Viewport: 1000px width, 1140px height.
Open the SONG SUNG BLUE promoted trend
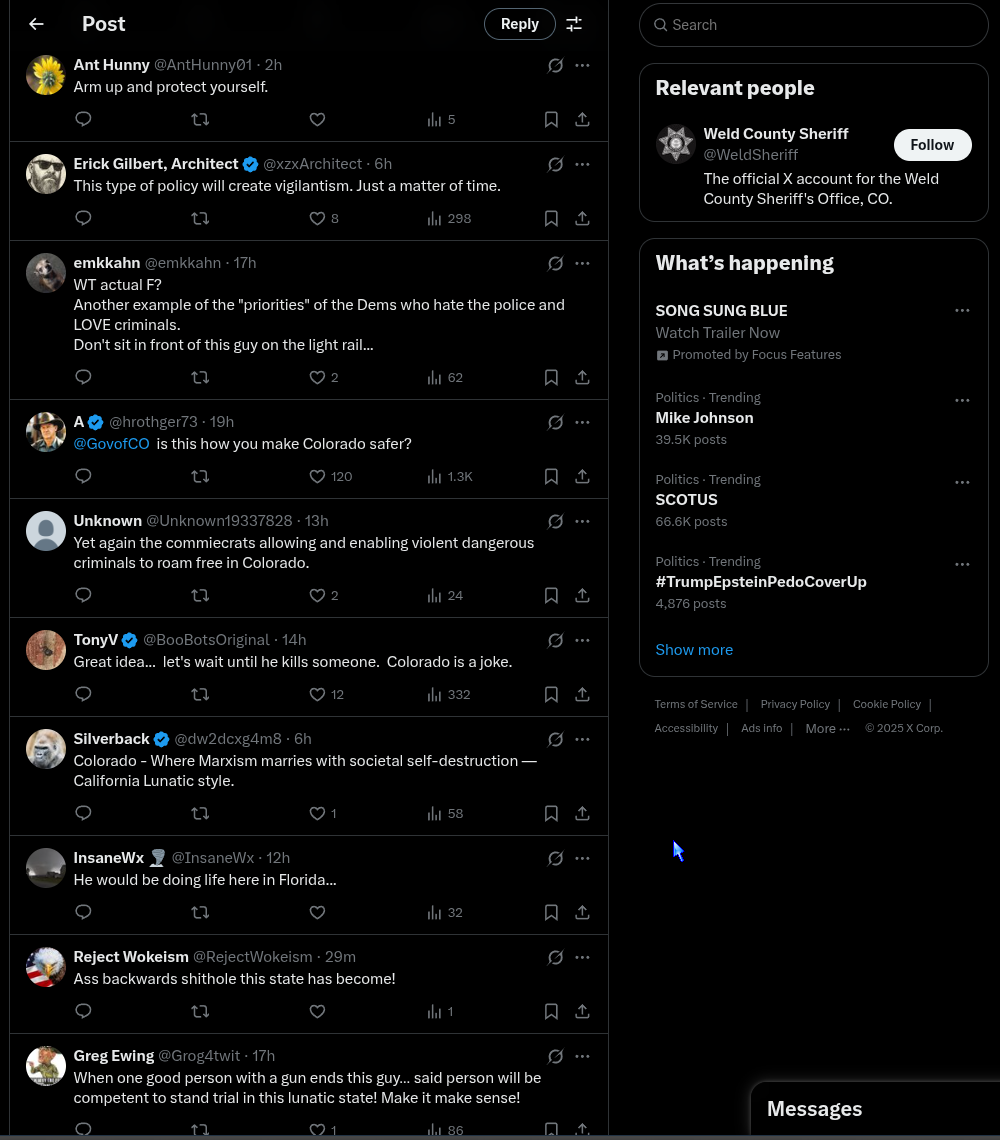click(721, 311)
